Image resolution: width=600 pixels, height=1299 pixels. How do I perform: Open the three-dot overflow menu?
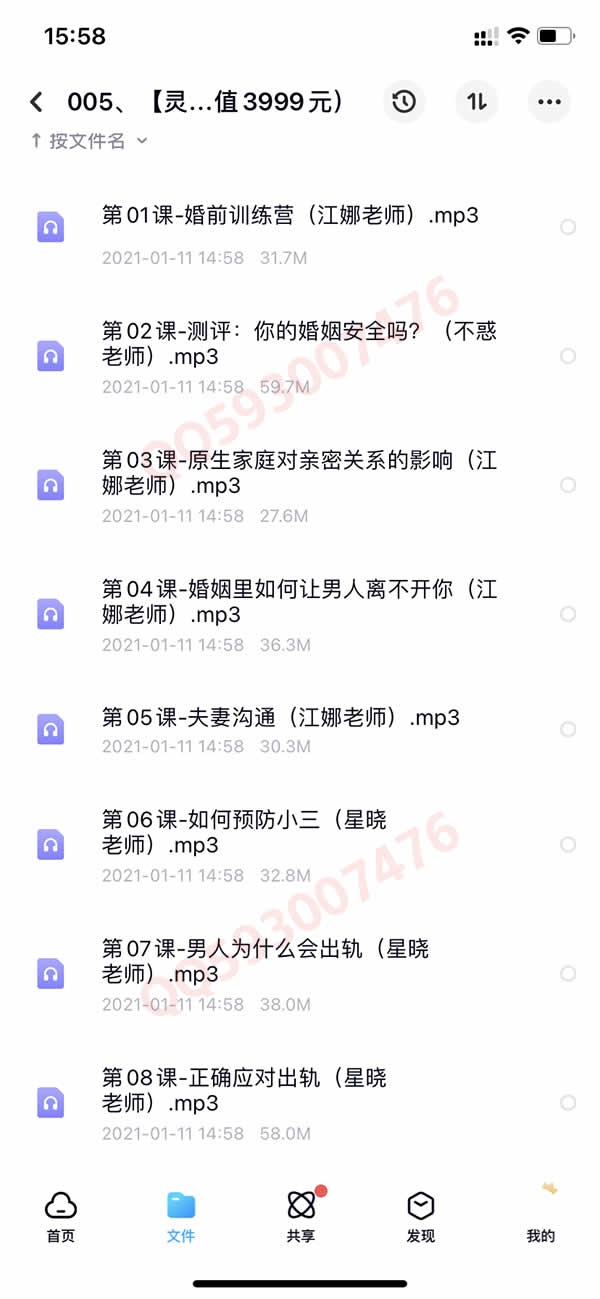tap(549, 101)
